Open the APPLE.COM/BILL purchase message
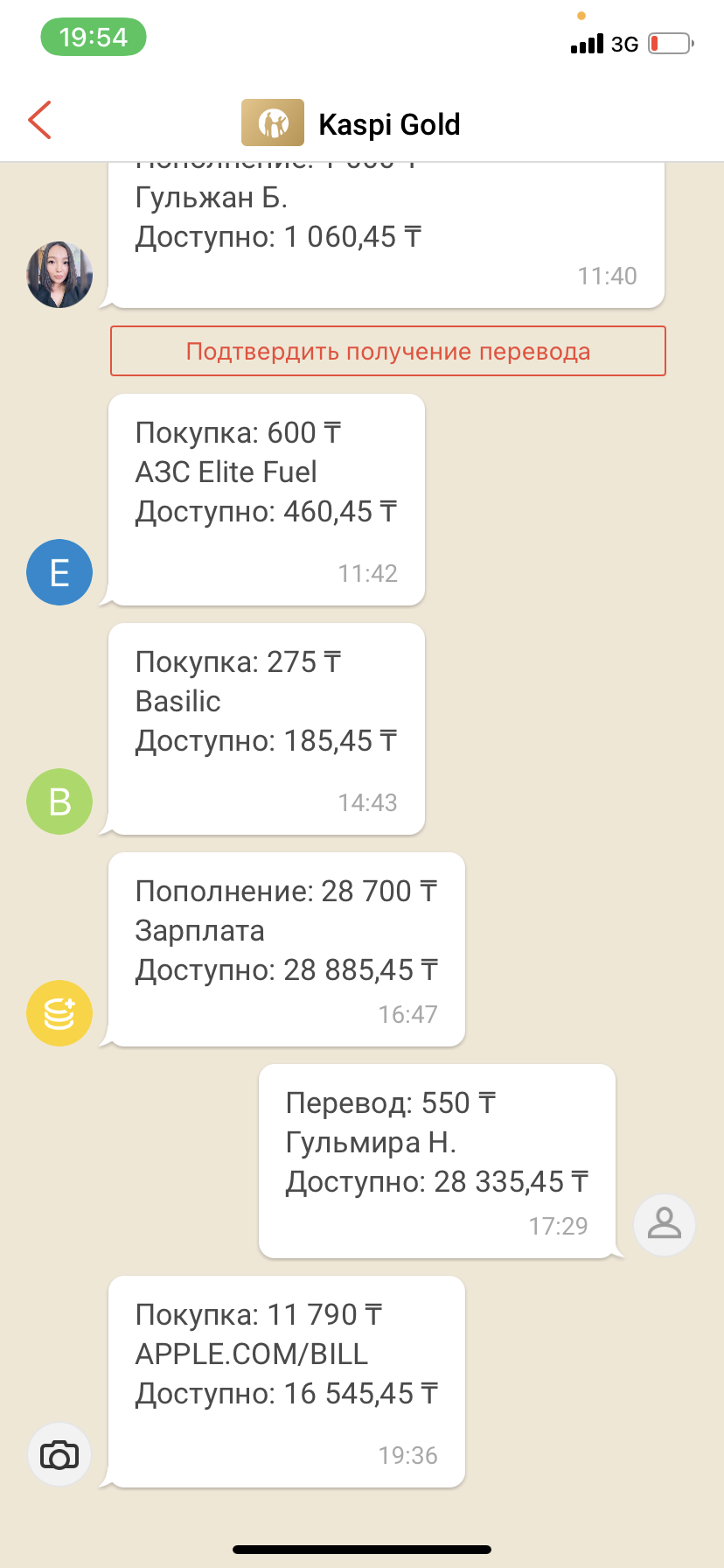This screenshot has height=1568, width=724. 286,1382
